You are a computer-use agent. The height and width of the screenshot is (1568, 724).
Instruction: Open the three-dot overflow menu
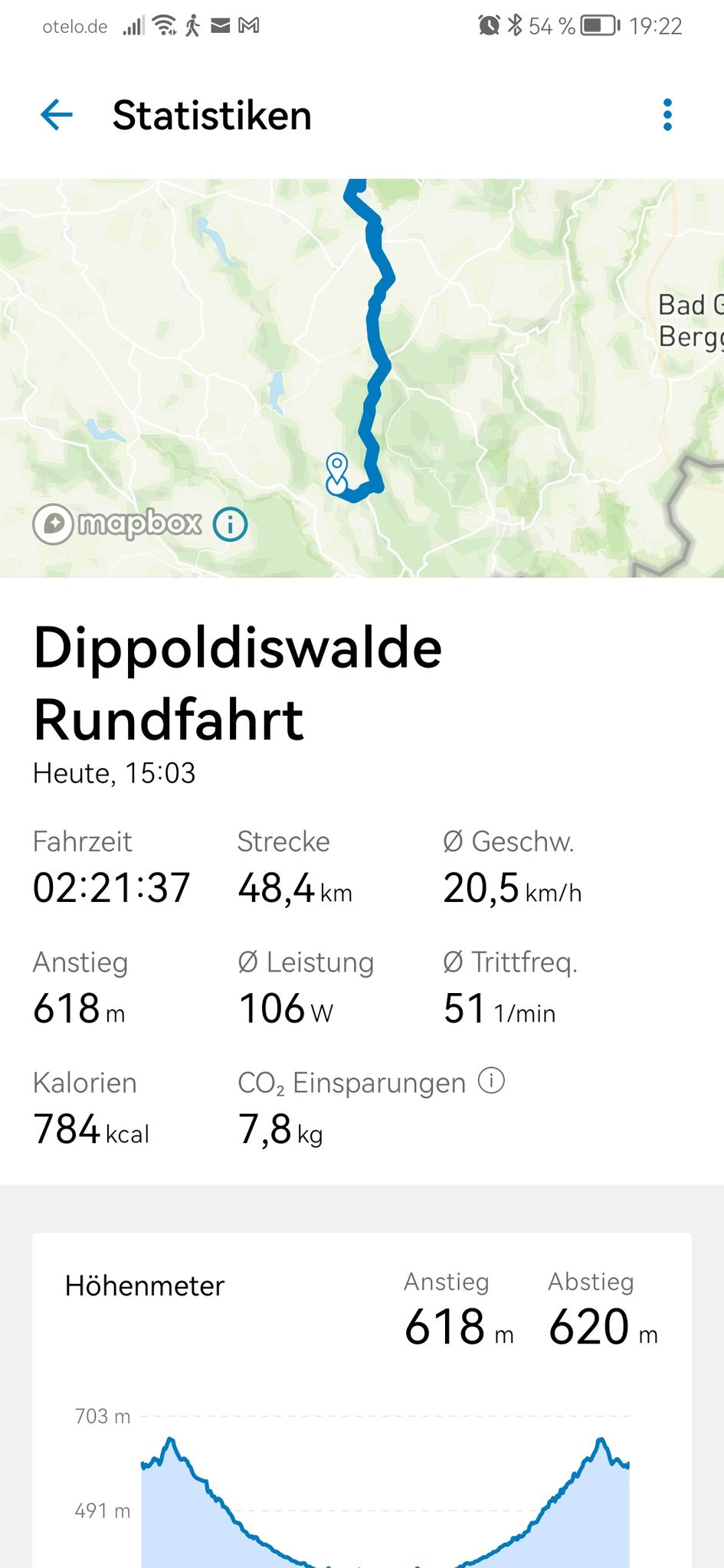pos(667,115)
